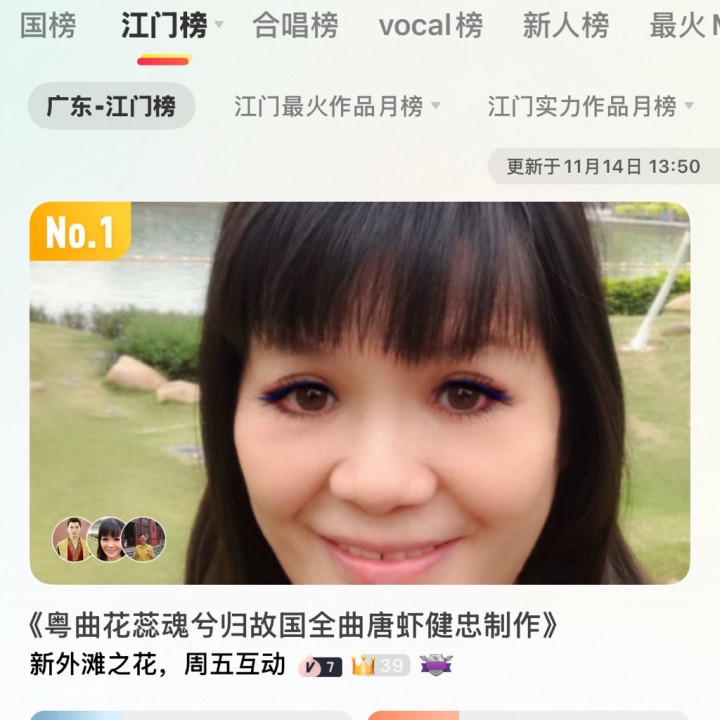The width and height of the screenshot is (720, 720).
Task: Expand the 江门榜 region dropdown
Action: 219,26
